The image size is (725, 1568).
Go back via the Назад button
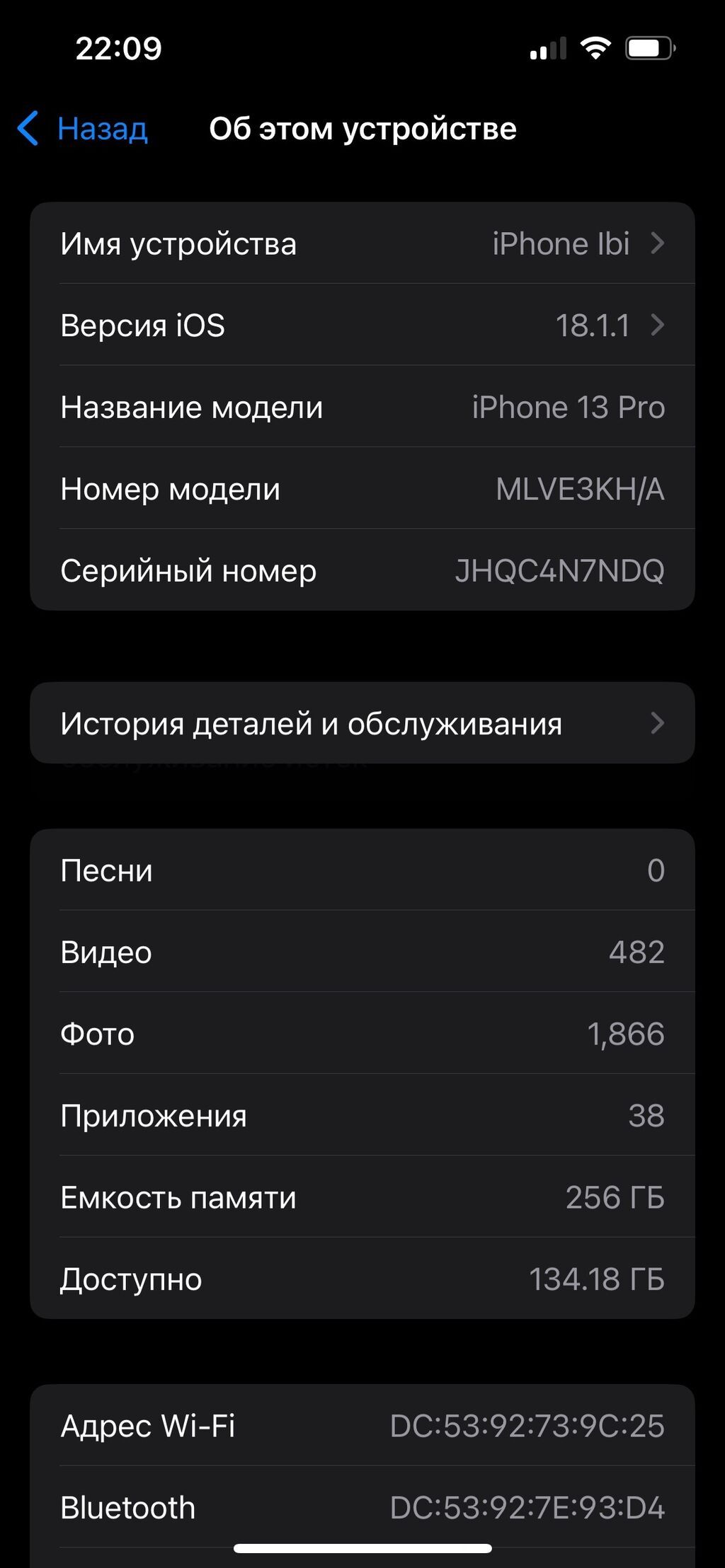(x=84, y=129)
